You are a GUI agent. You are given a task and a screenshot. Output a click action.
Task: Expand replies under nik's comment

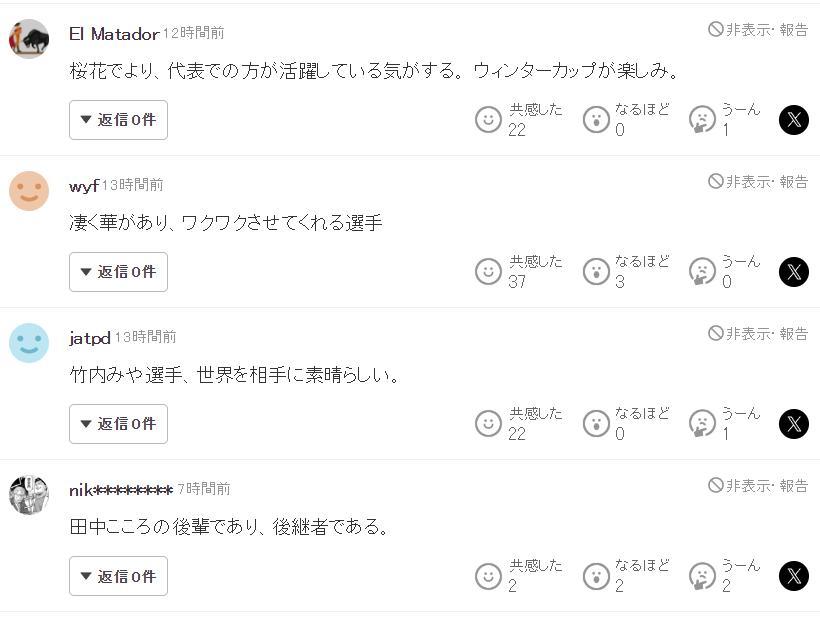(118, 576)
